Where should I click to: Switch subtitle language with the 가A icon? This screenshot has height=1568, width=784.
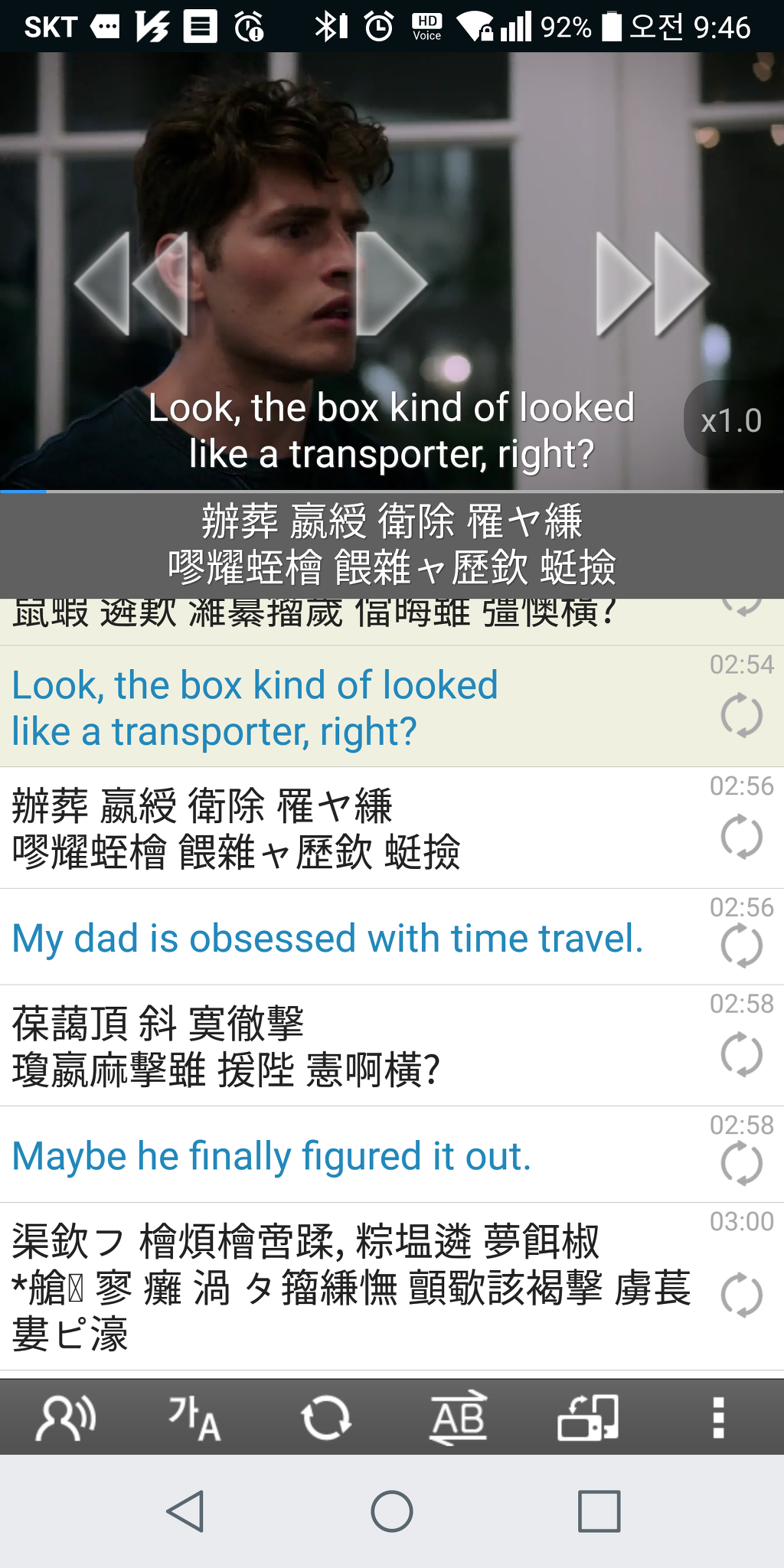pyautogui.click(x=194, y=1418)
